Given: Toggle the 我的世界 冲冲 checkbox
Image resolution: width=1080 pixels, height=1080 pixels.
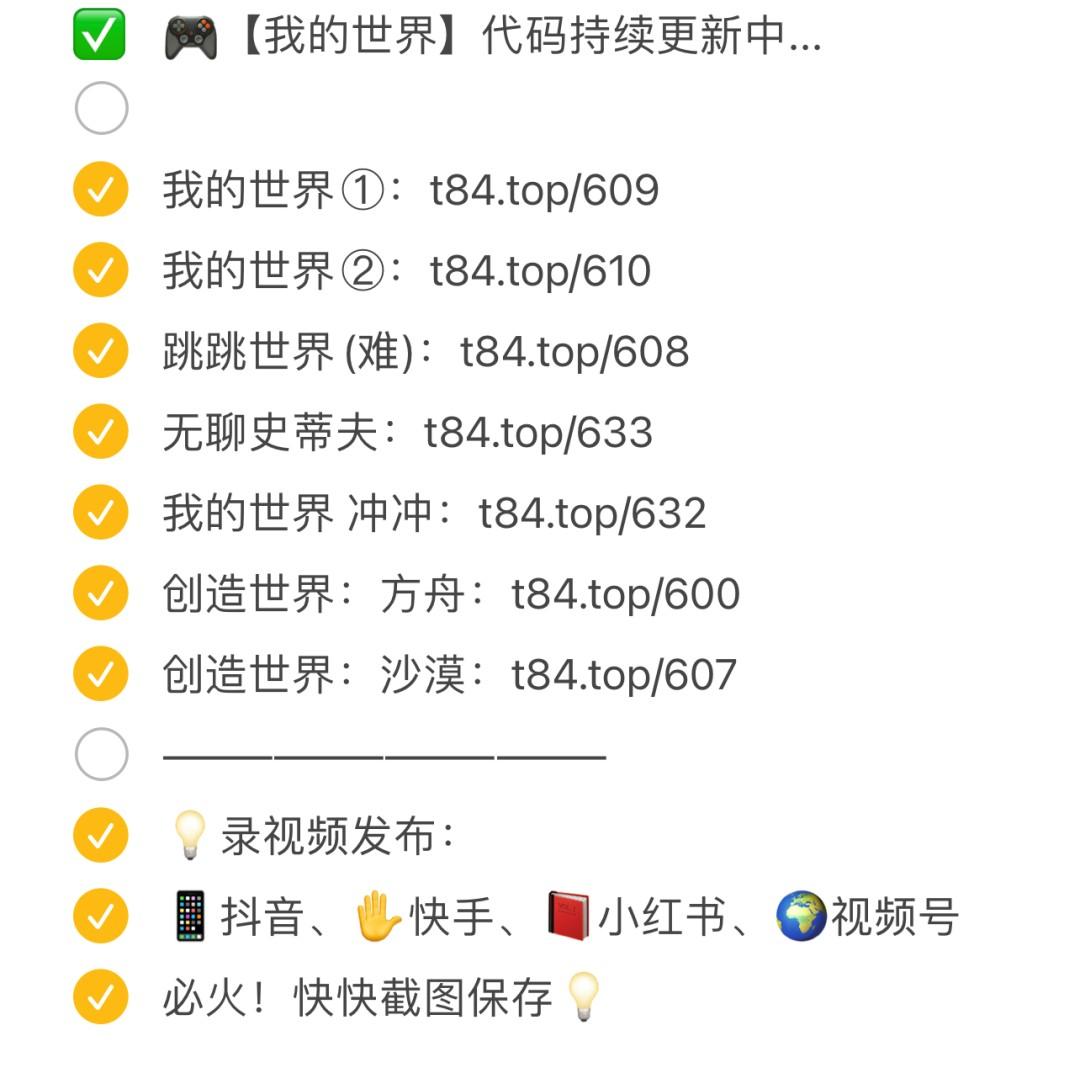Looking at the screenshot, I should pyautogui.click(x=101, y=512).
